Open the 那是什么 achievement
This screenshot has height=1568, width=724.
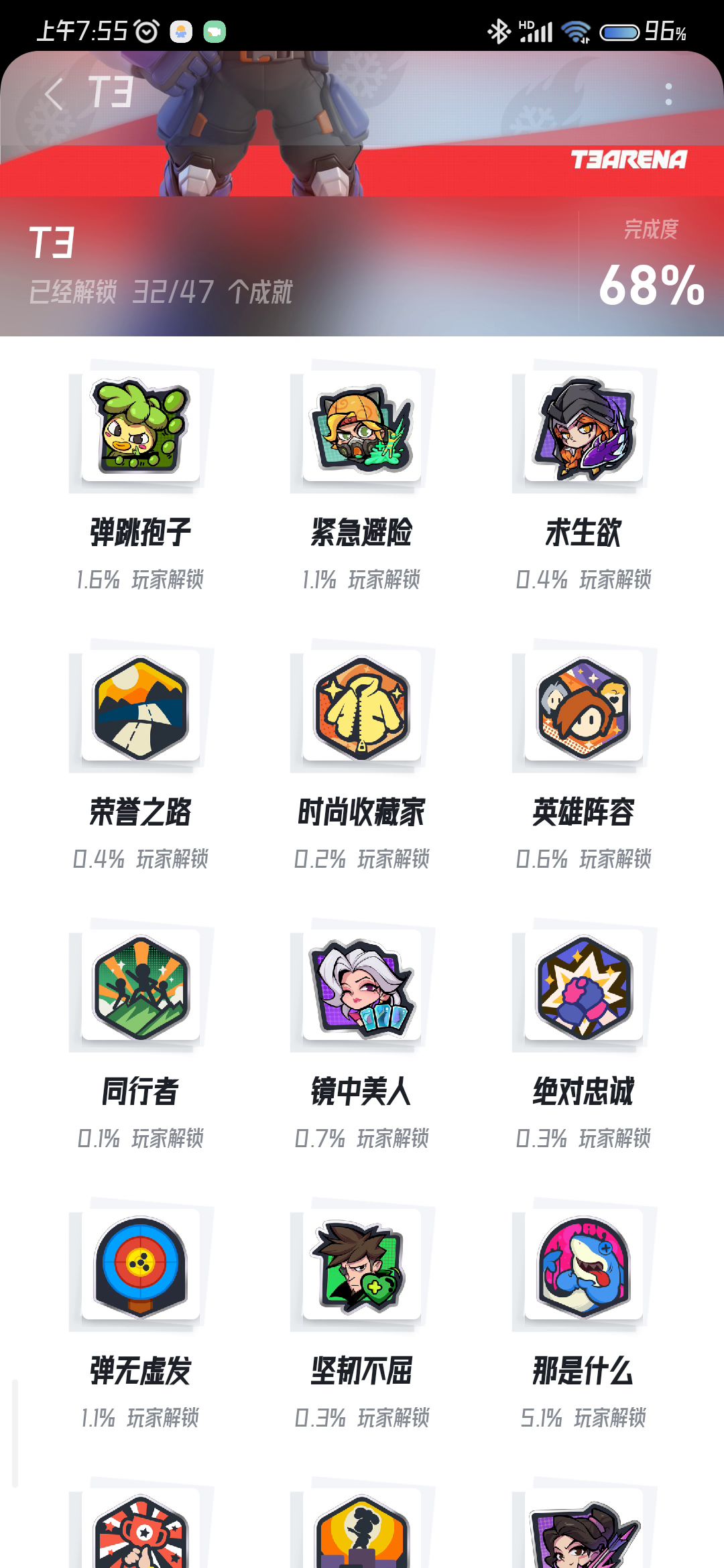tap(583, 1265)
